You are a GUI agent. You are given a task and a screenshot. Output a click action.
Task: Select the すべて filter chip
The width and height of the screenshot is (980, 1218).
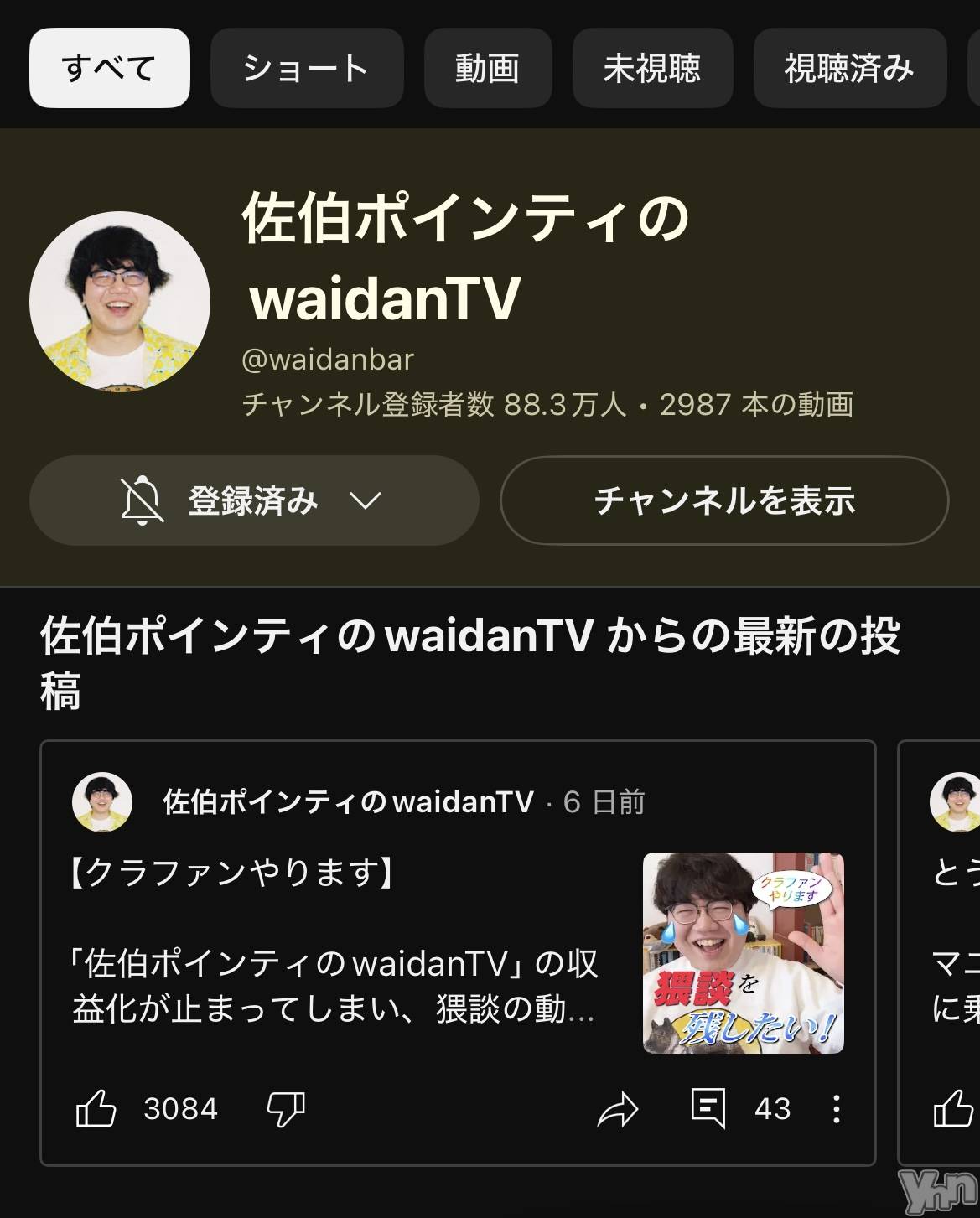tap(109, 68)
